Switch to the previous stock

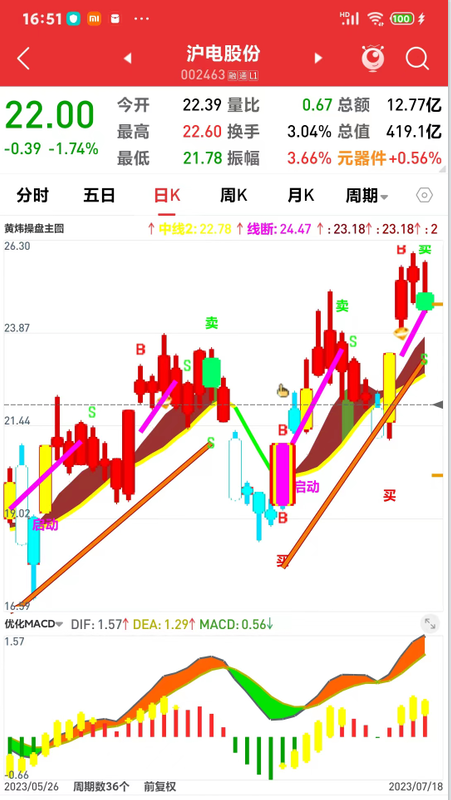click(x=128, y=58)
